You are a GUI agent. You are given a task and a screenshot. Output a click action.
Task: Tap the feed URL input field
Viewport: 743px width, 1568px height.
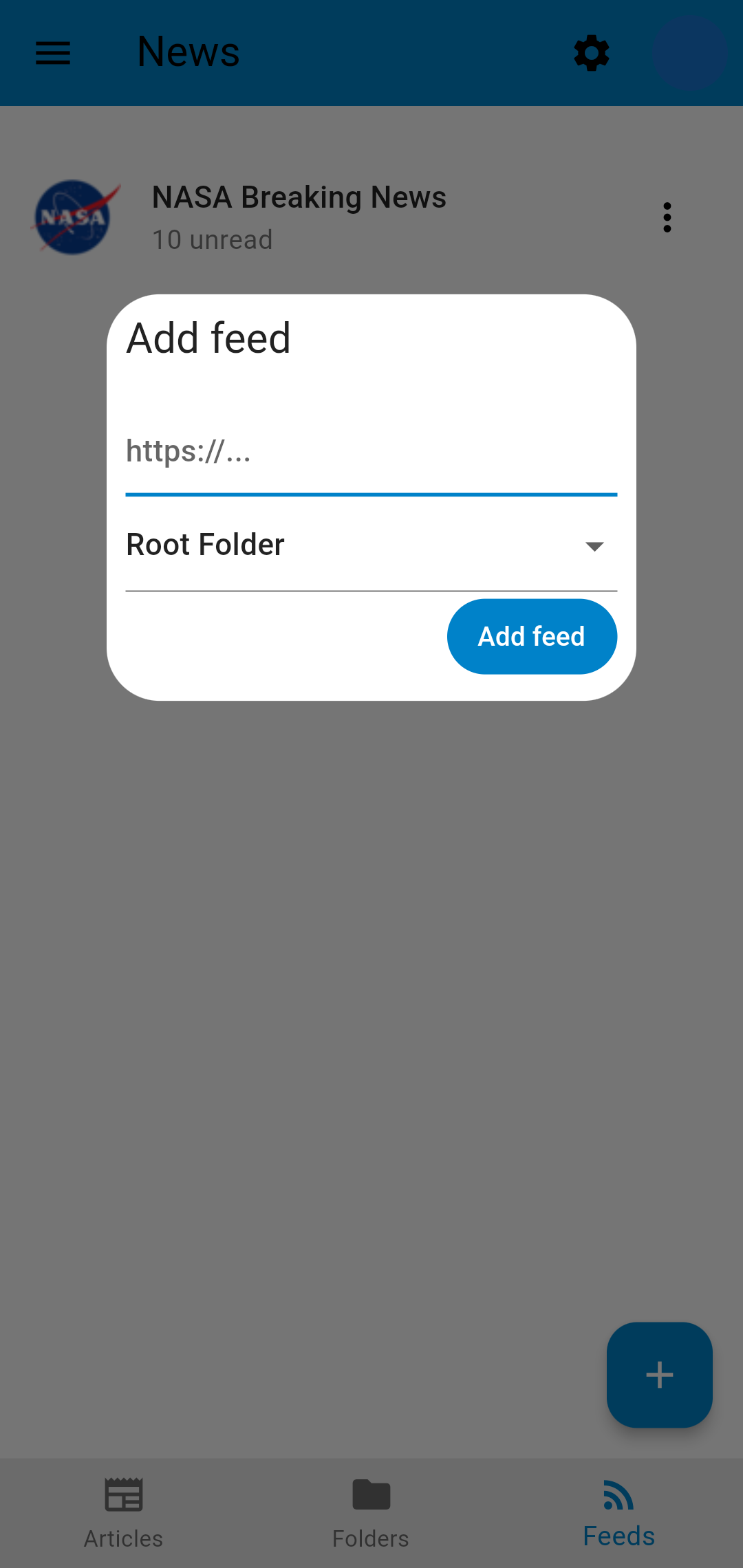pos(371,453)
